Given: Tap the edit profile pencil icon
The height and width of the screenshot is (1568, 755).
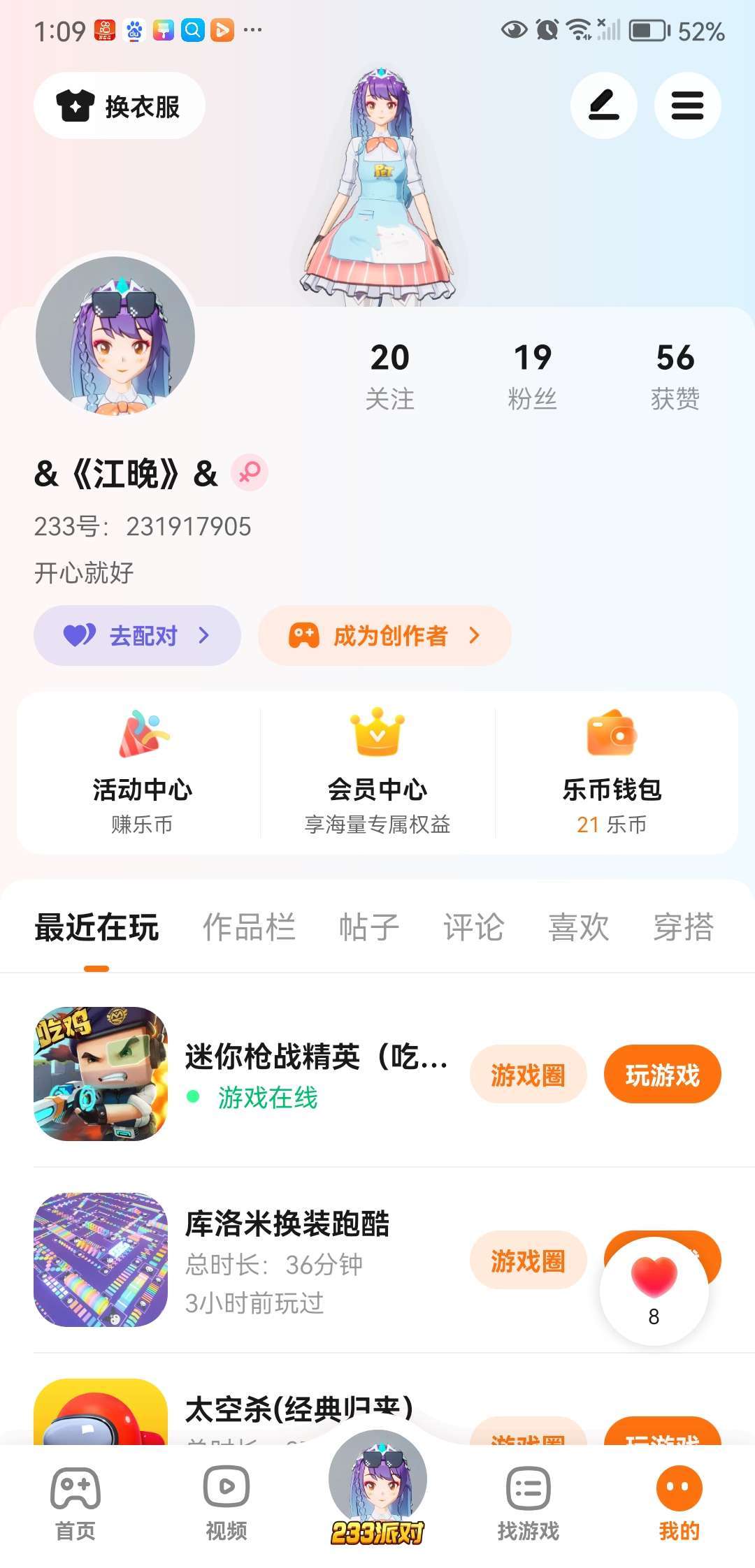Looking at the screenshot, I should tap(603, 106).
